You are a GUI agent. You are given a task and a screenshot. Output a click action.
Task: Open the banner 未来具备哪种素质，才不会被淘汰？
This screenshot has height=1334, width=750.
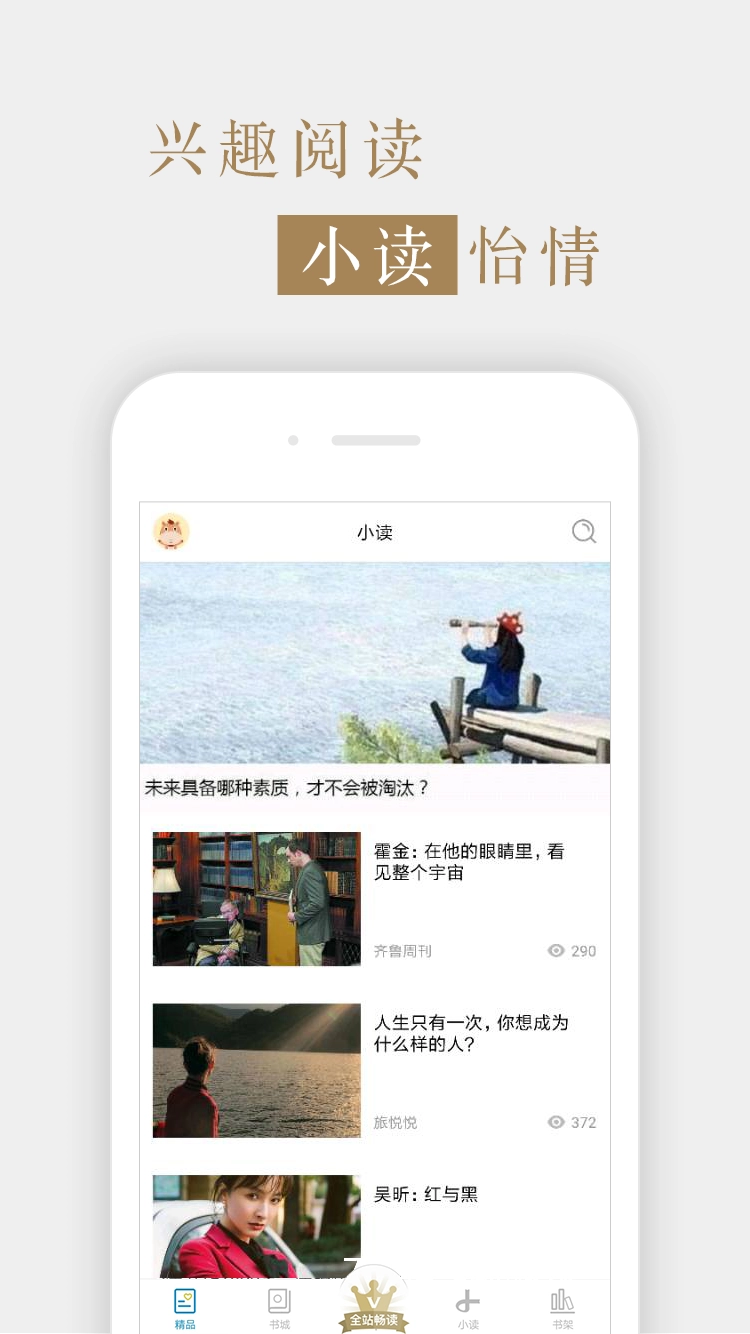click(x=375, y=680)
